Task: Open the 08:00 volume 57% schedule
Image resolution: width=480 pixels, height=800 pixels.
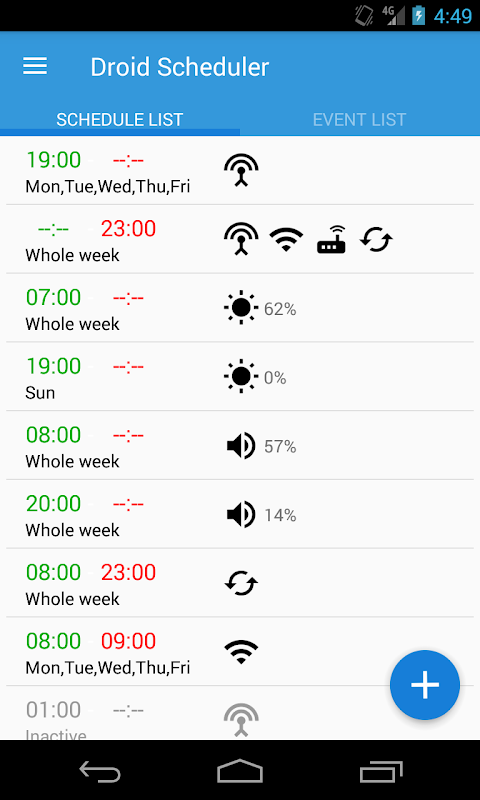Action: point(240,445)
